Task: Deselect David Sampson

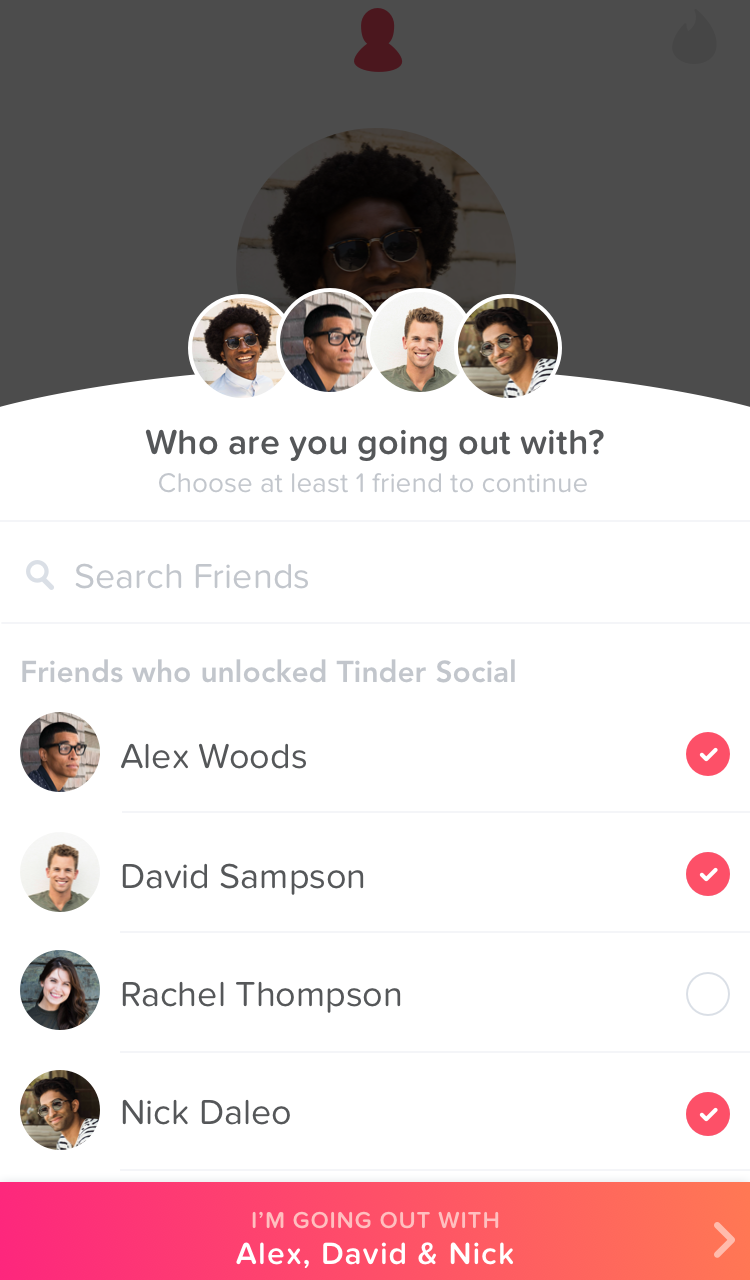Action: click(707, 874)
